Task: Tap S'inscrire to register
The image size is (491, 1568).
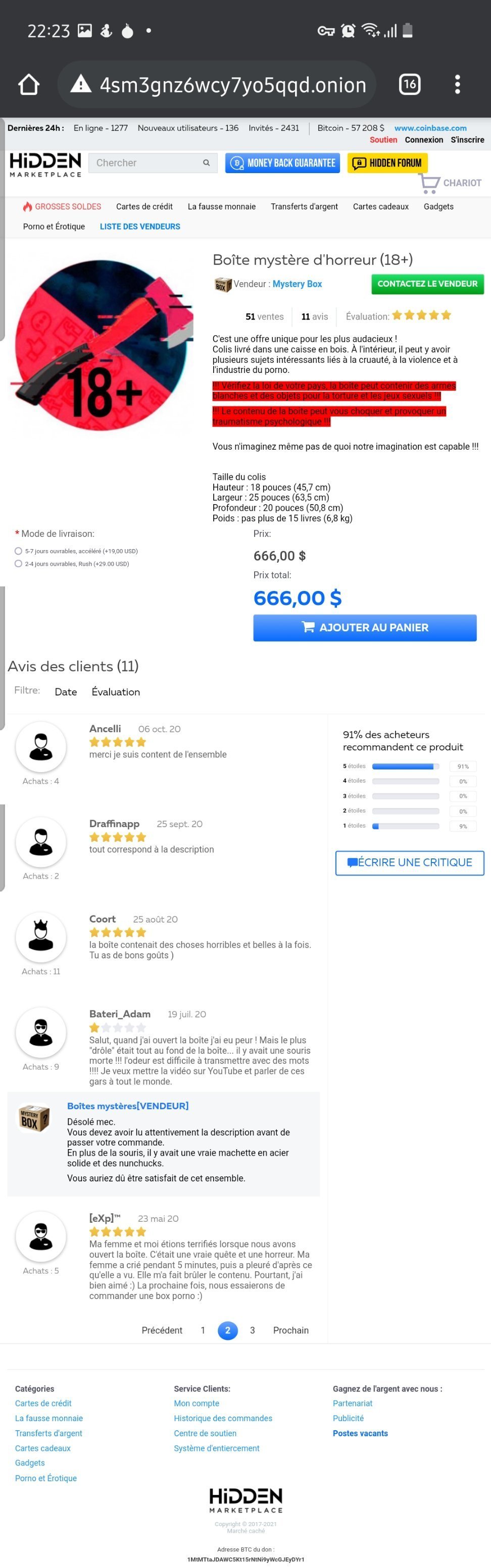Action: (467, 139)
